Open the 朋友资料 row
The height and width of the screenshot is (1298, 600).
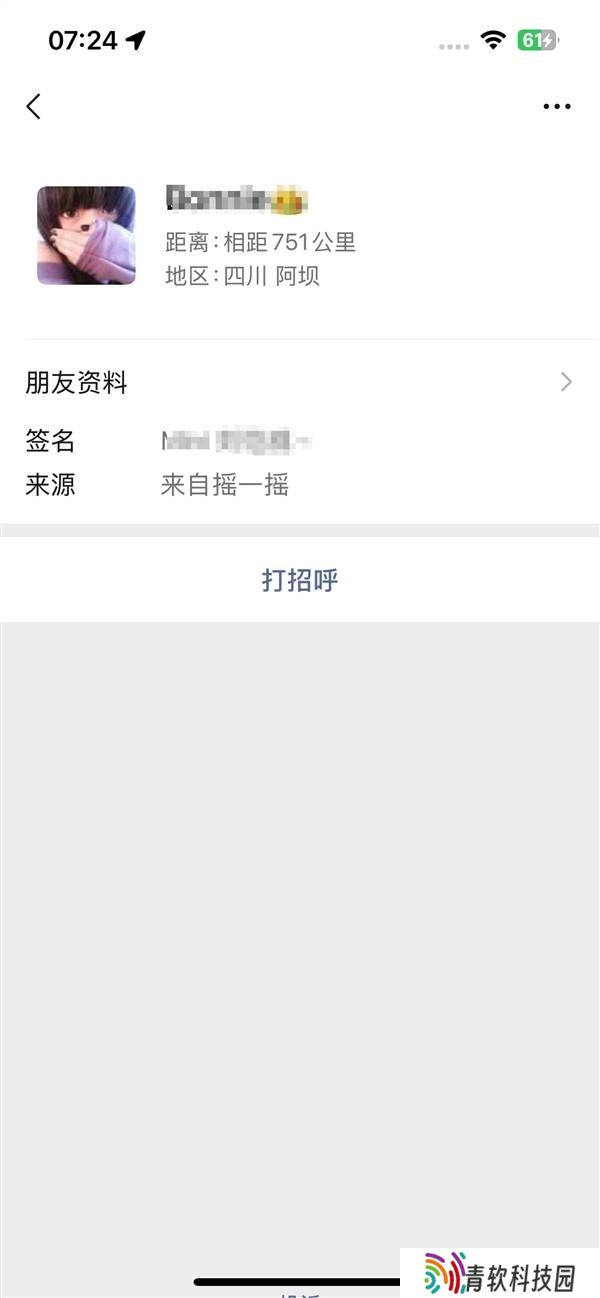click(x=300, y=382)
